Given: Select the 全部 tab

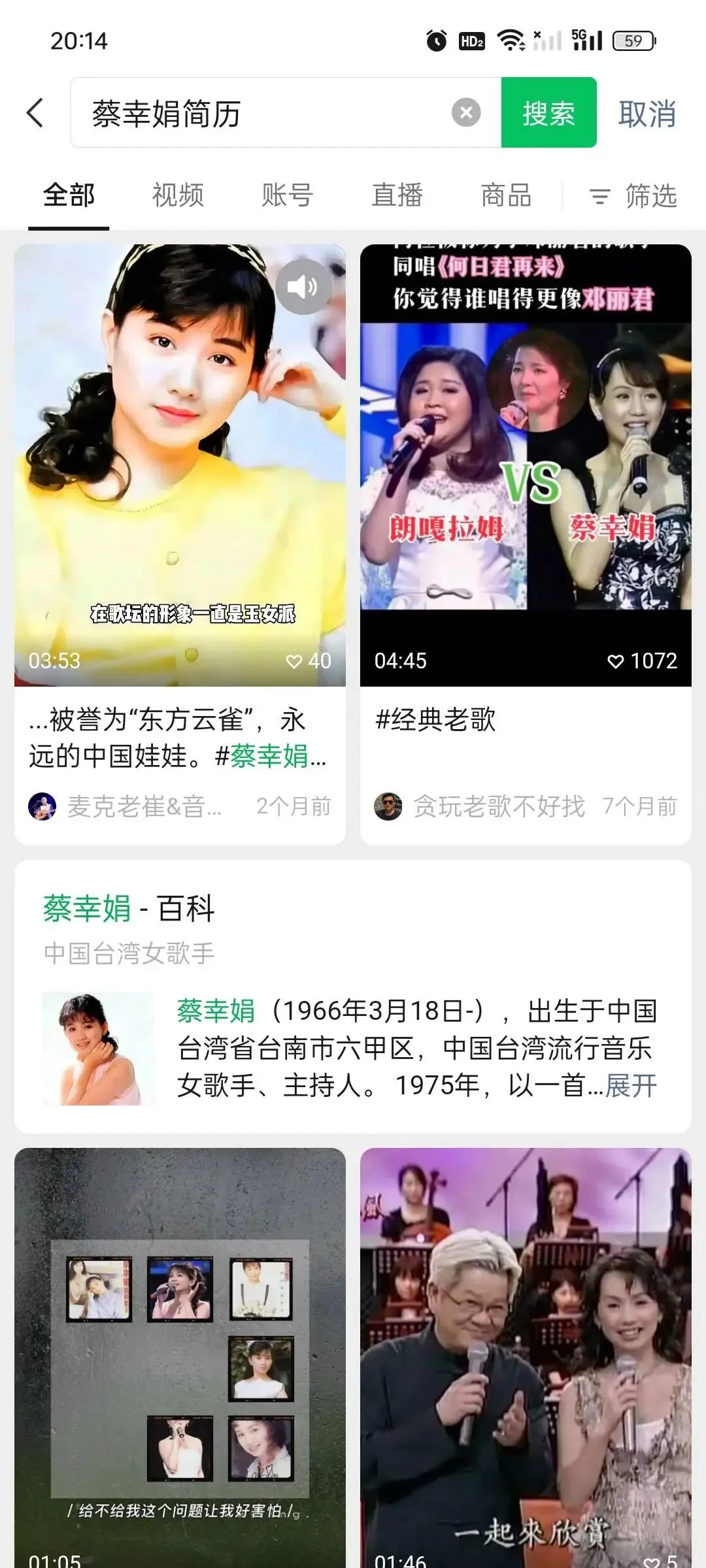Looking at the screenshot, I should click(69, 195).
